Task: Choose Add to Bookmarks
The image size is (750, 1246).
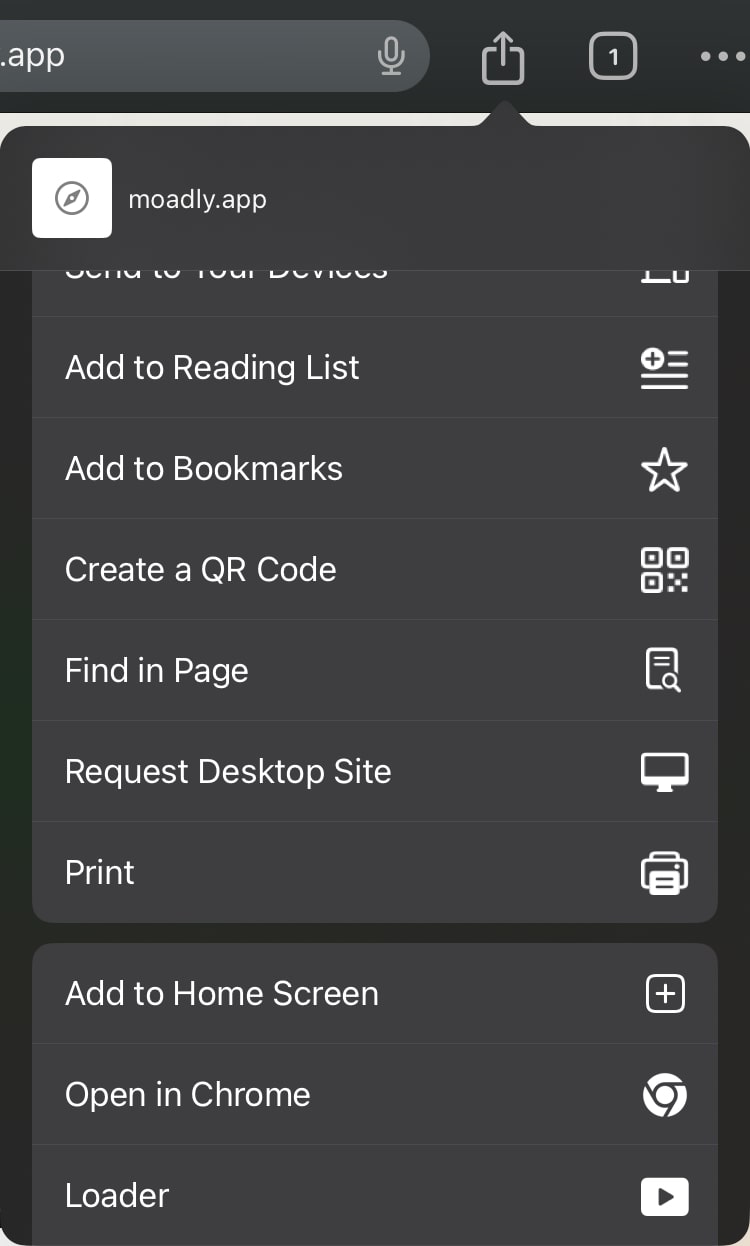Action: [x=375, y=469]
